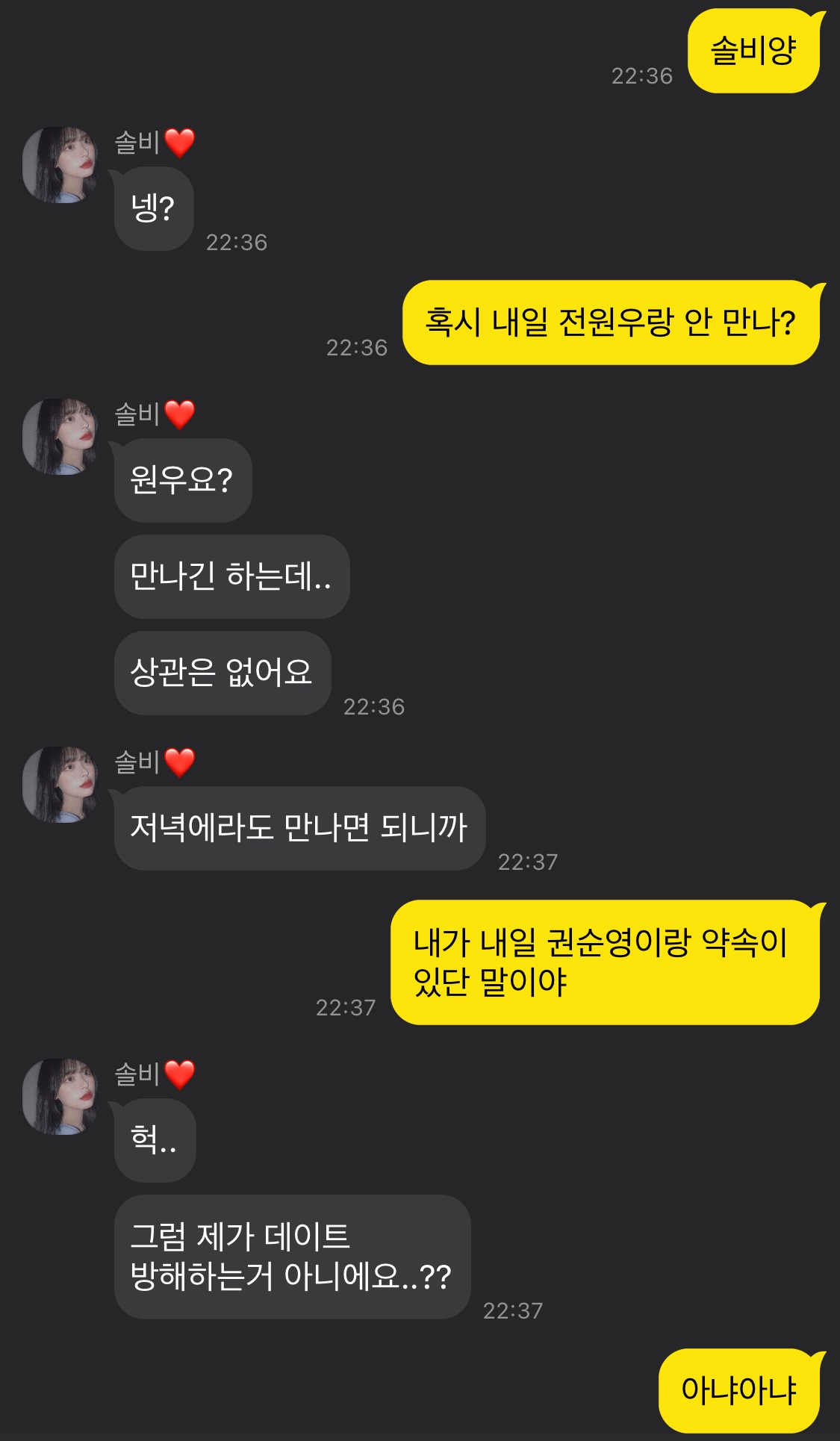Viewport: 840px width, 1441px height.
Task: Tap 솔비's avatar next to "원우요?"
Action: pos(60,437)
